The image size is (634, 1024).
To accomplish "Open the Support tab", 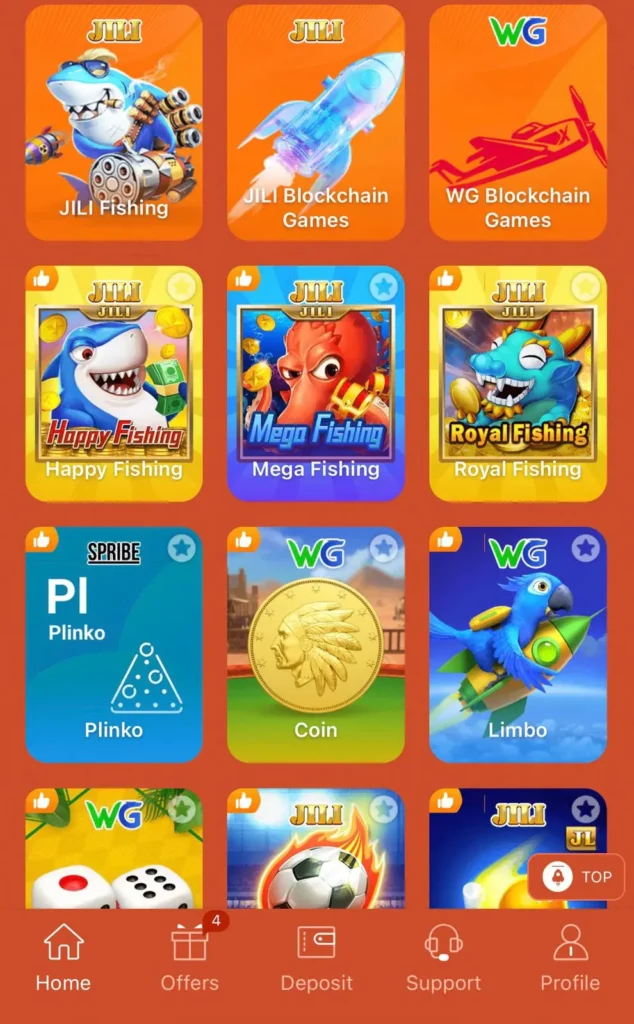I will 443,956.
